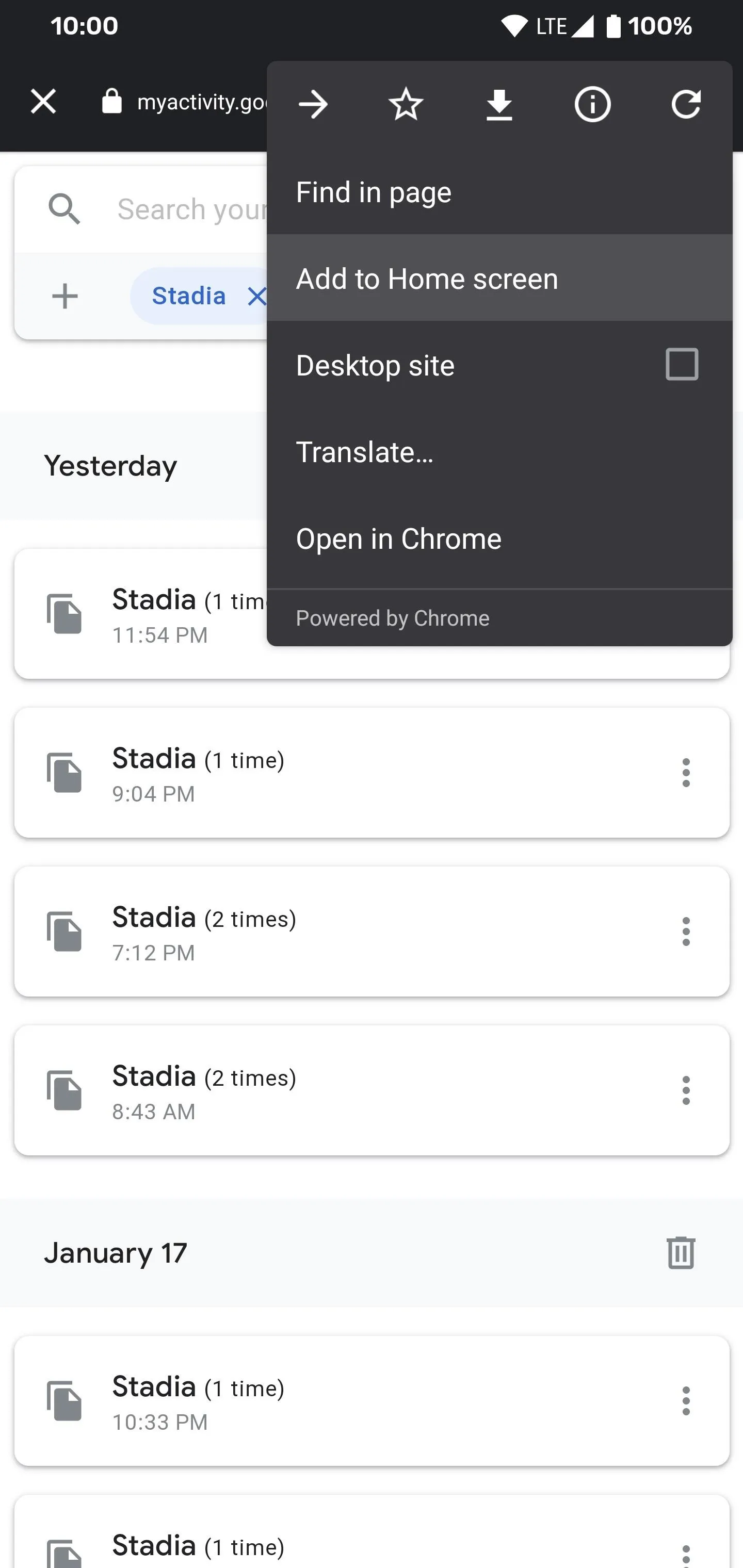
Task: View page info via the info icon
Action: click(x=592, y=104)
